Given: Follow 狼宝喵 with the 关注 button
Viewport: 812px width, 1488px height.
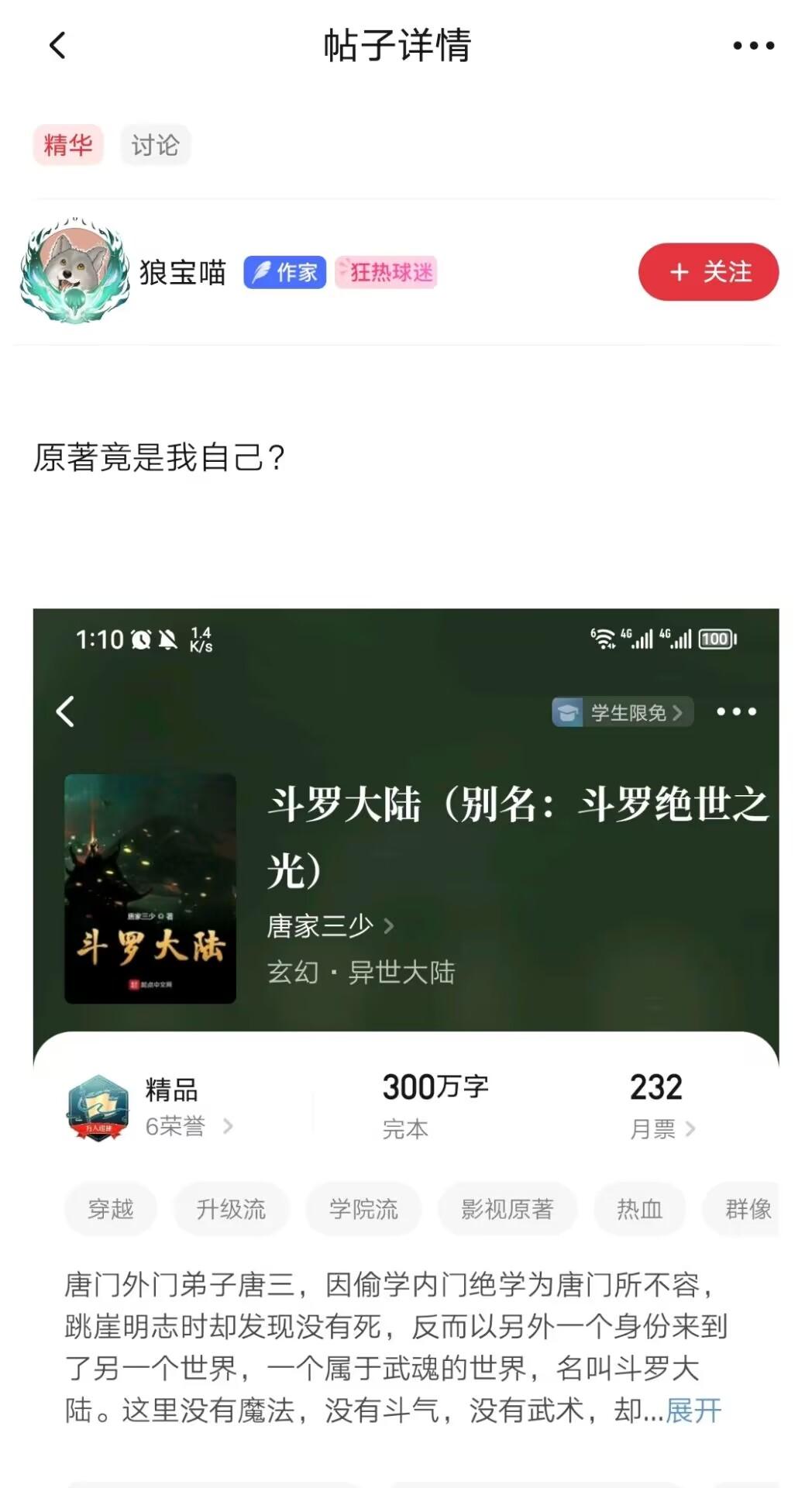Looking at the screenshot, I should (x=708, y=272).
